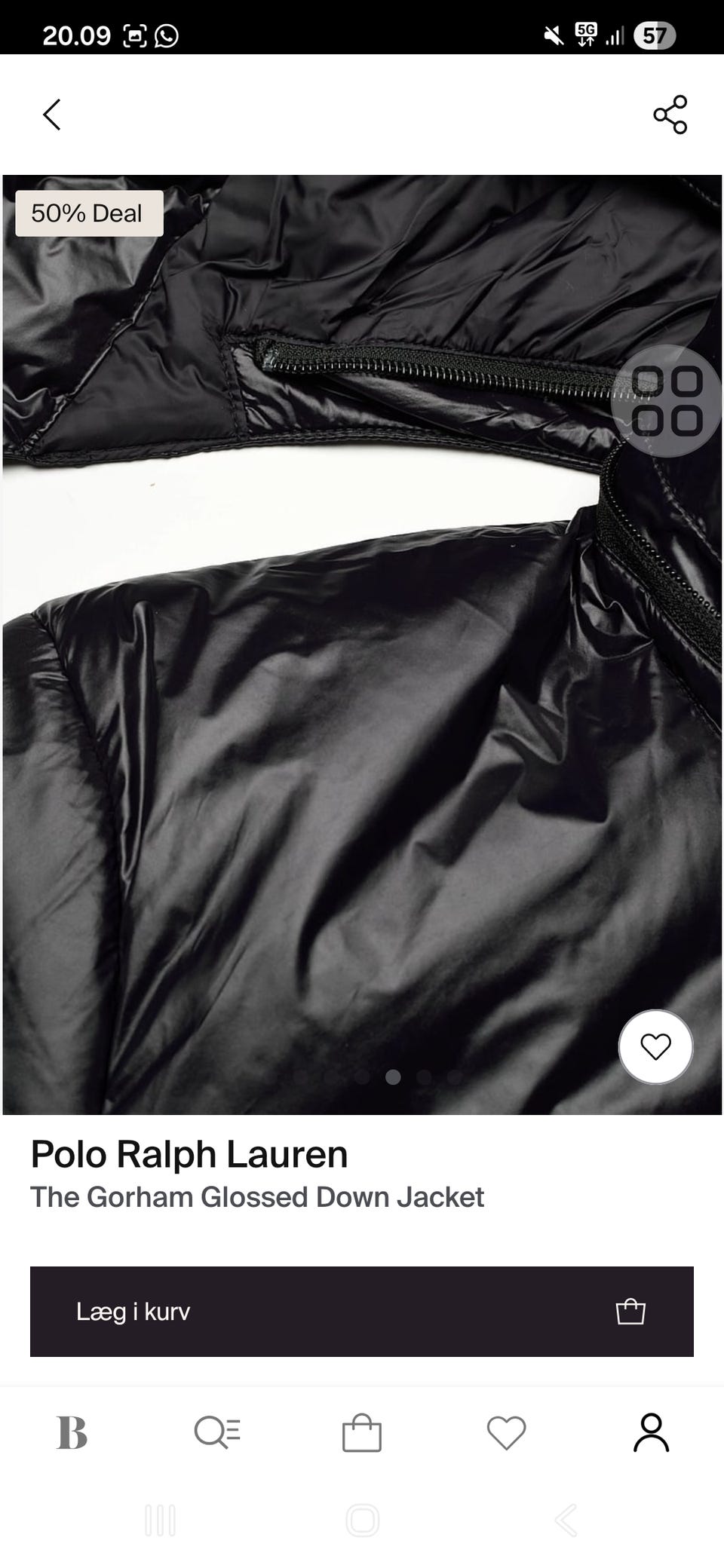Image resolution: width=724 pixels, height=1568 pixels.
Task: Open recent apps from the navigation bar
Action: coord(160,1521)
